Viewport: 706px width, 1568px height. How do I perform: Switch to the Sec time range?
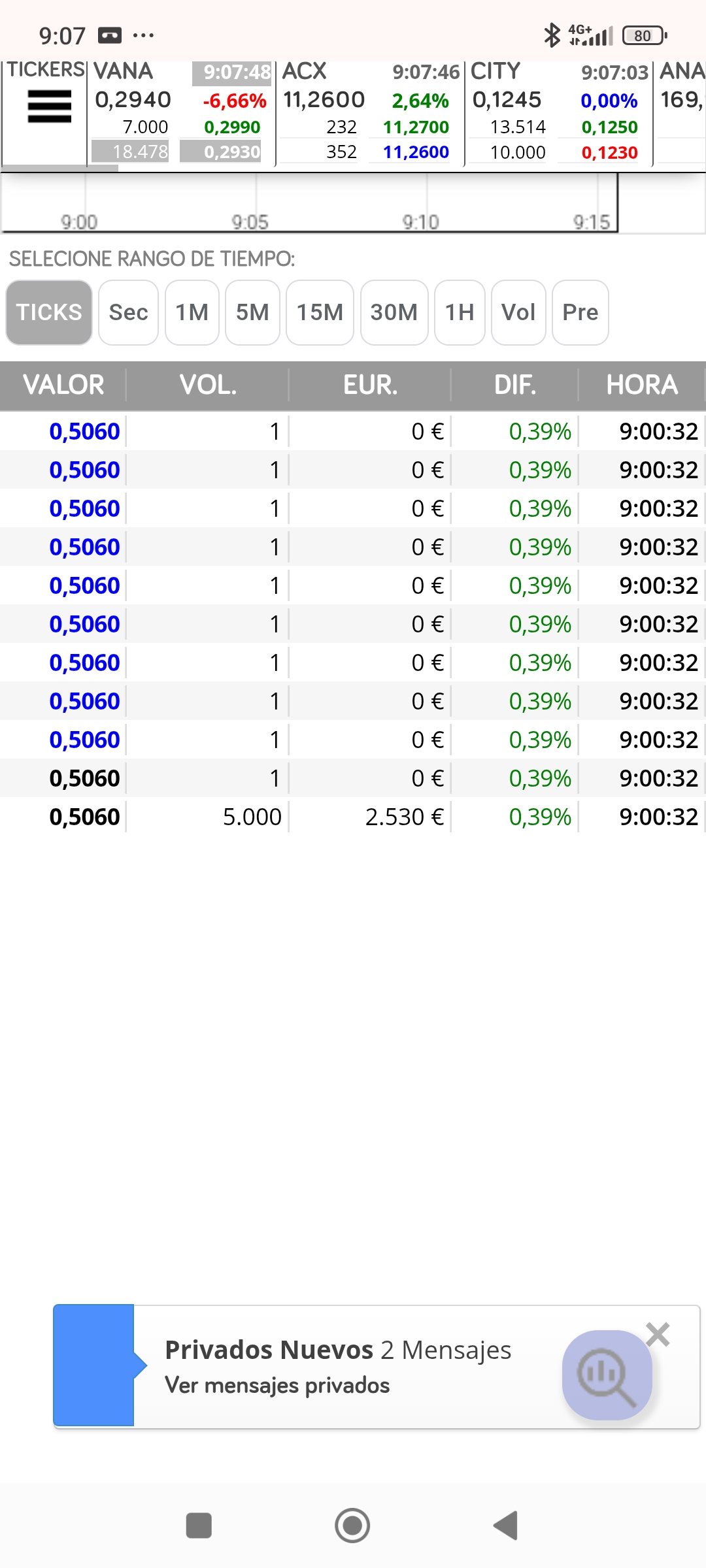tap(128, 312)
